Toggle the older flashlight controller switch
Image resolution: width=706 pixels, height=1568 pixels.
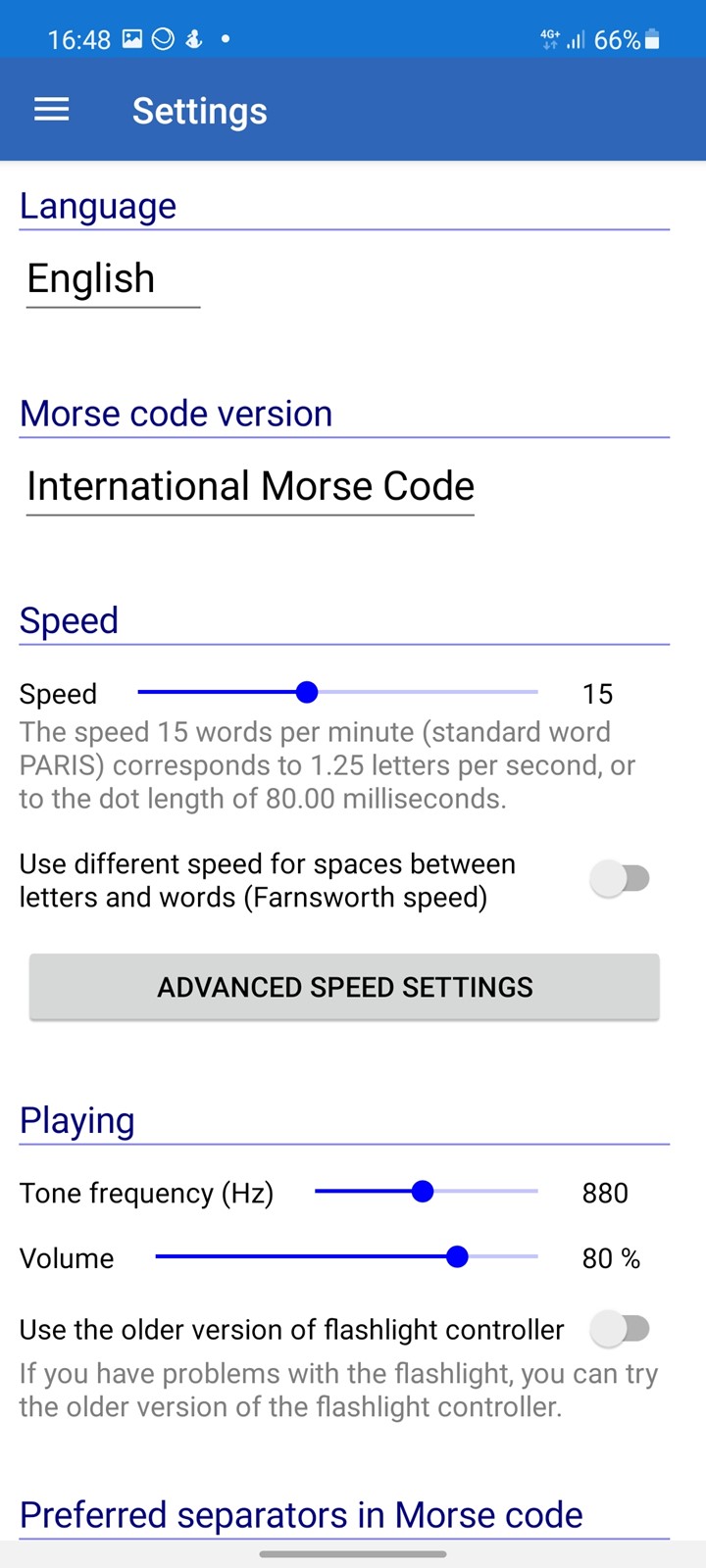[621, 1329]
